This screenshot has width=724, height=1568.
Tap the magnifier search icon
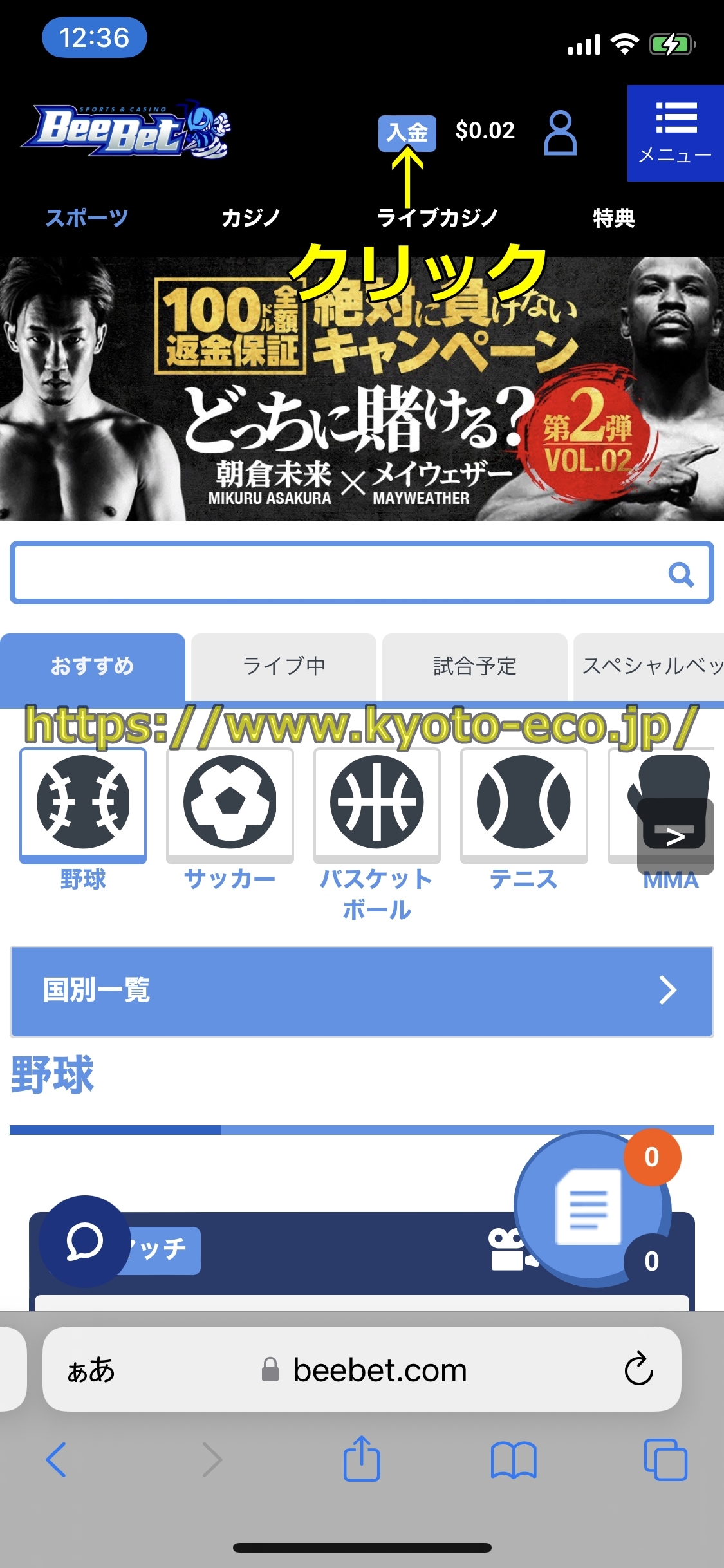click(681, 574)
